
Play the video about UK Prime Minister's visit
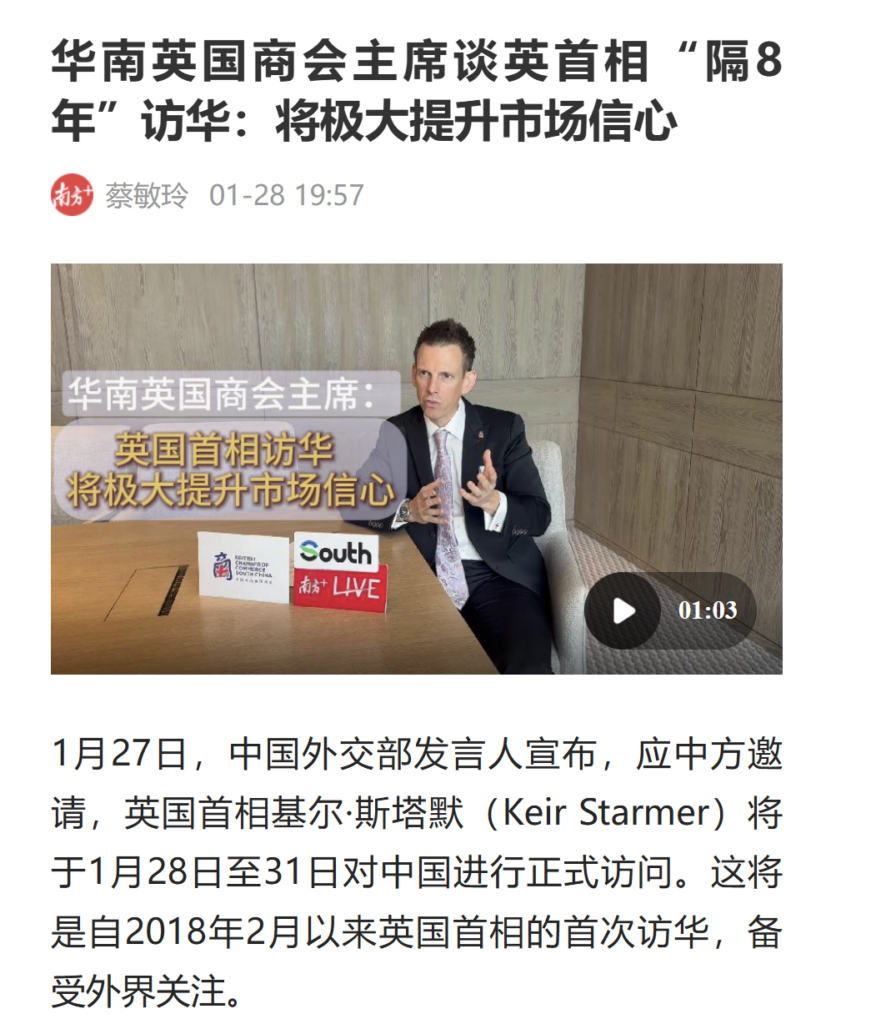623,610
